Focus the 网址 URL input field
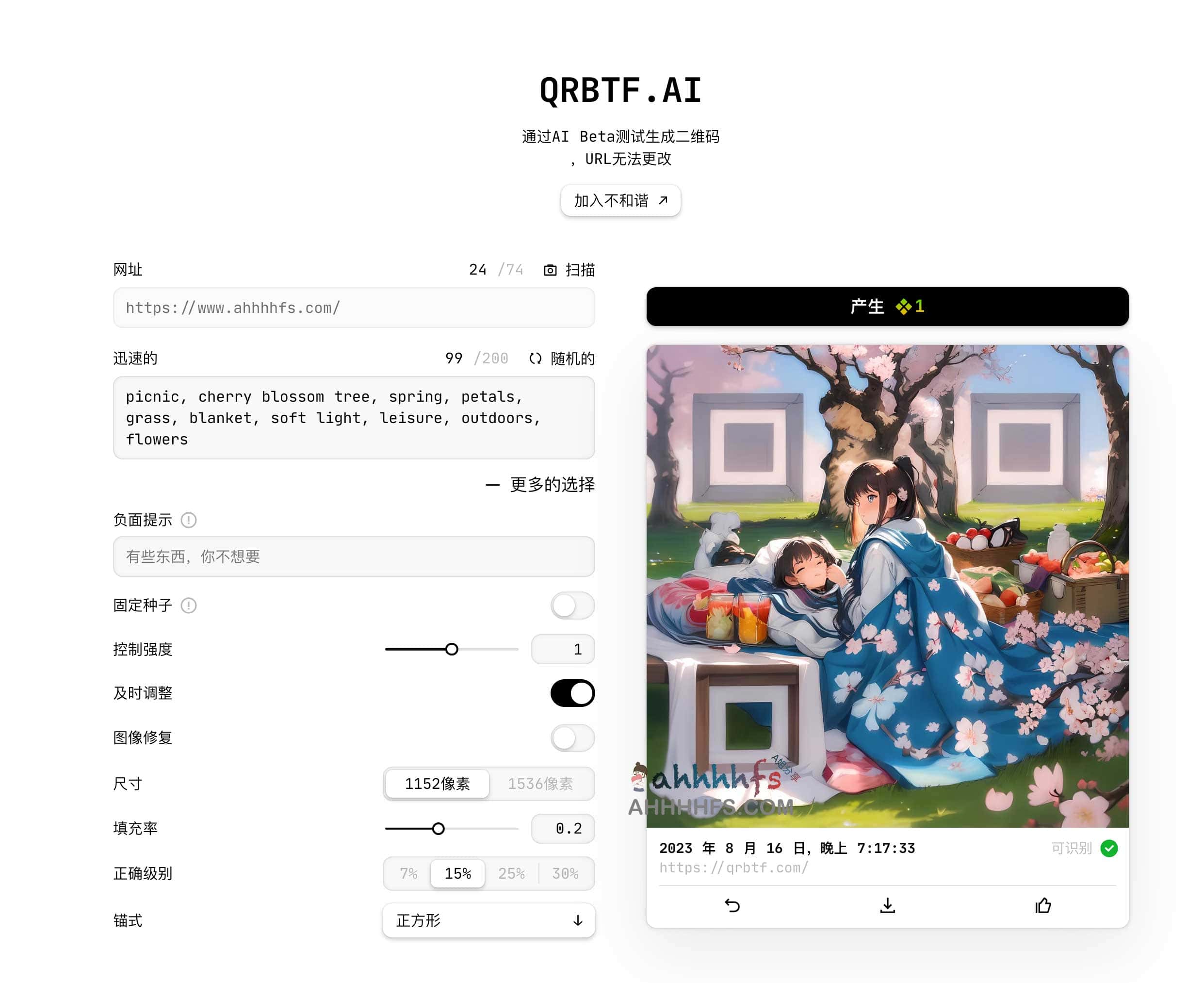This screenshot has width=1204, height=983. (x=354, y=308)
